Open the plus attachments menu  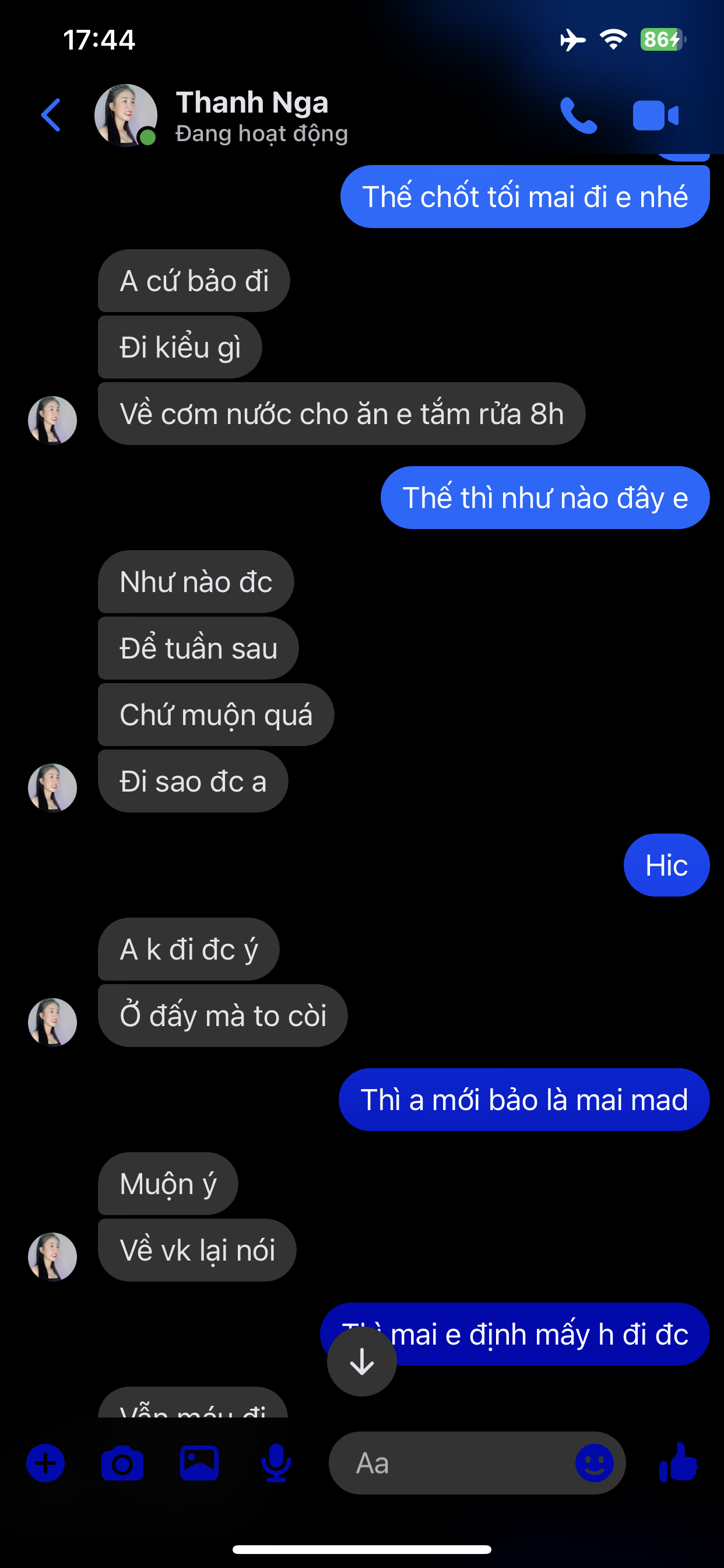[x=45, y=1462]
